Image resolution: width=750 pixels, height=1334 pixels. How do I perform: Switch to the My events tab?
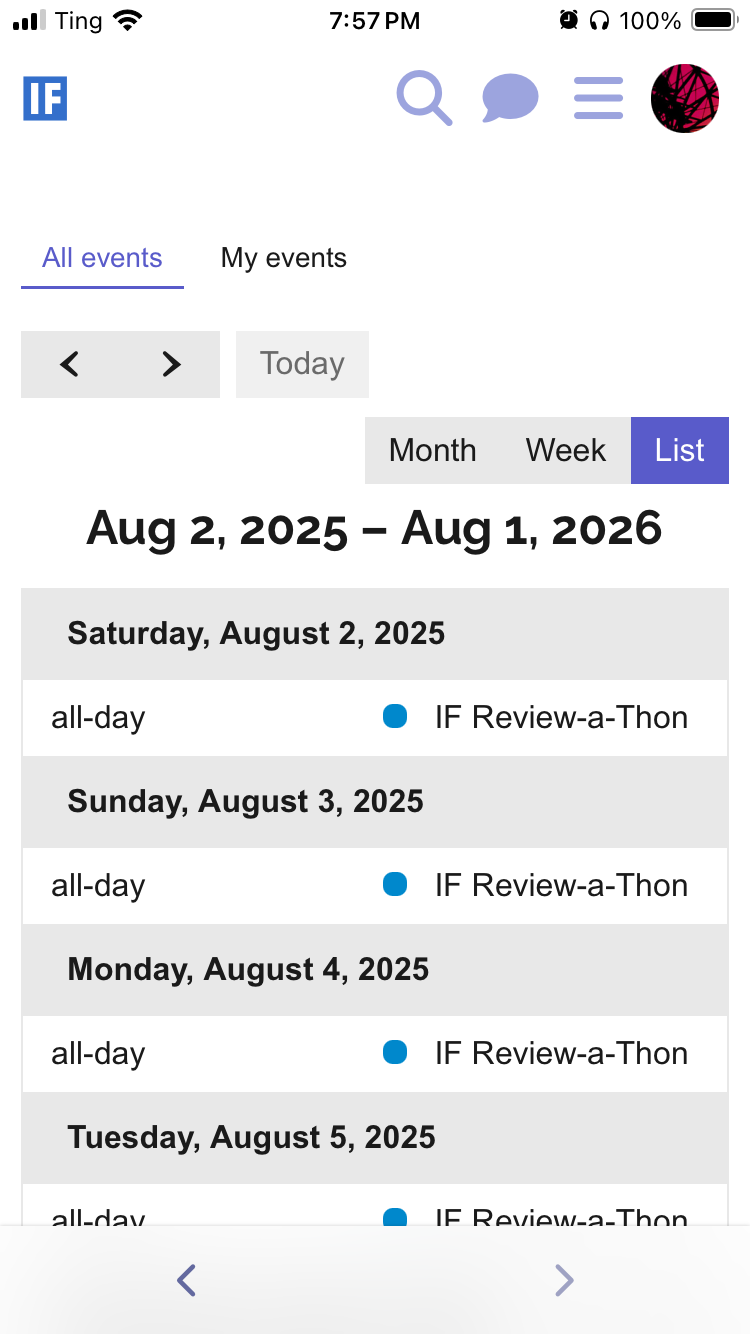(284, 258)
